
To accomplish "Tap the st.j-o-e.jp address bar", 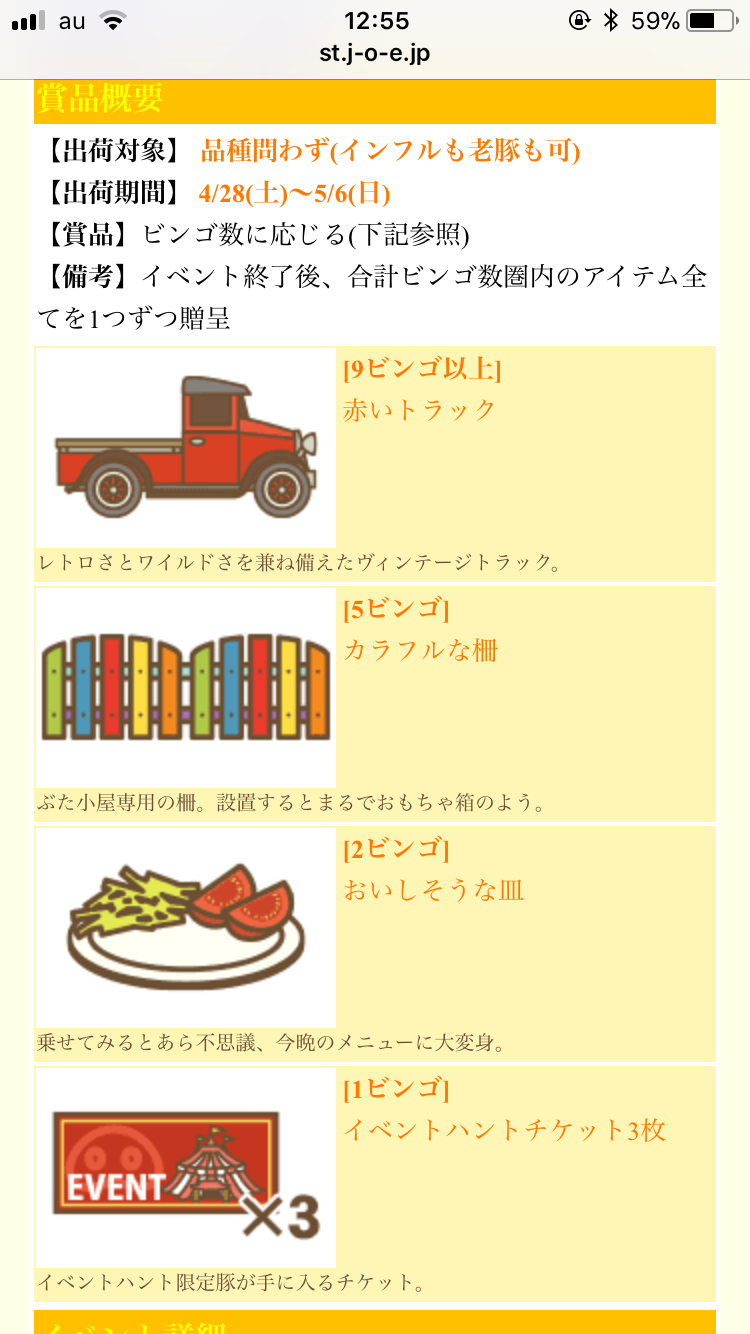I will [x=375, y=54].
